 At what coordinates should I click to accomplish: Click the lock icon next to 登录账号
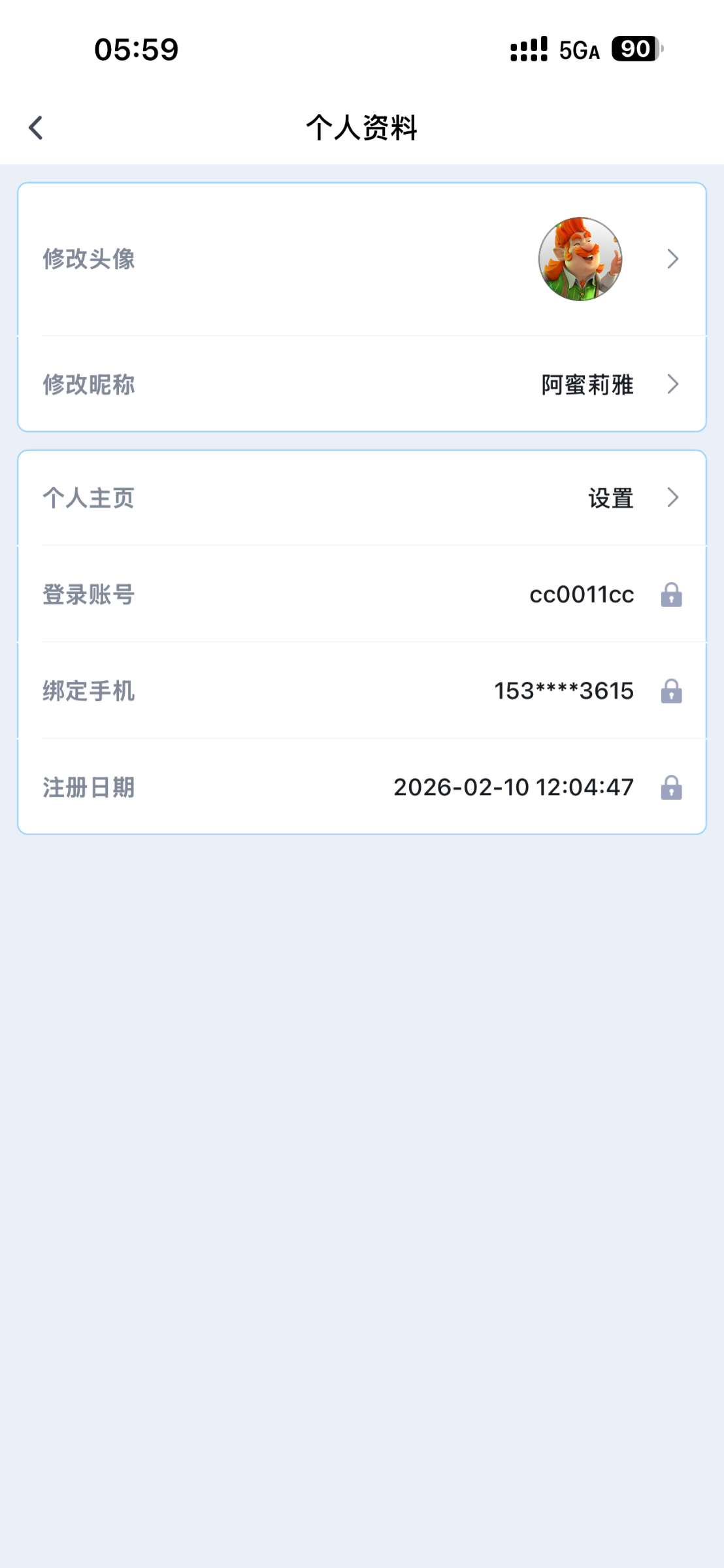point(673,595)
